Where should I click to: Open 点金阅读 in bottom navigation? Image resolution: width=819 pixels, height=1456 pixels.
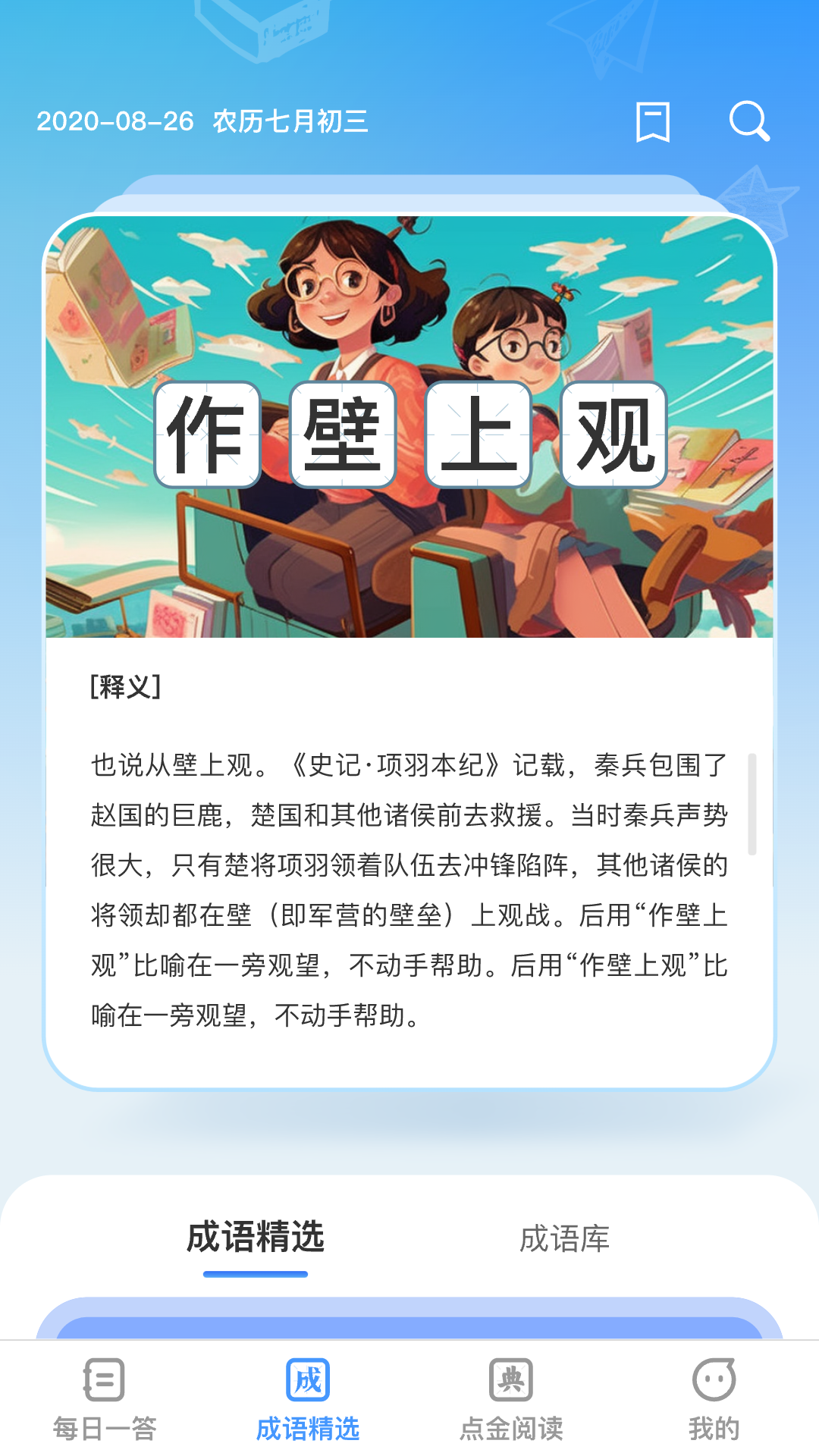(511, 1400)
